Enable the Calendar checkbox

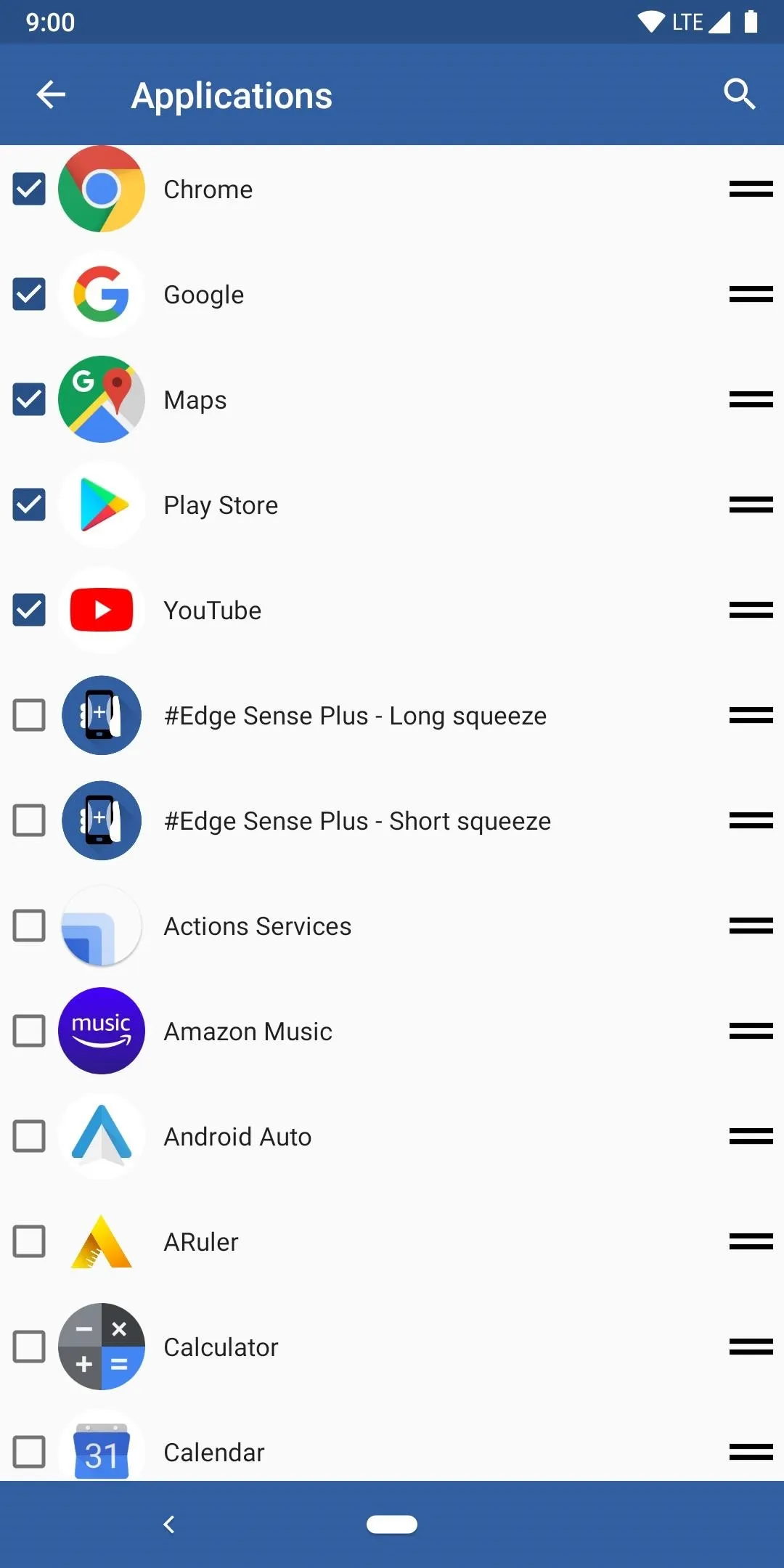[29, 1452]
